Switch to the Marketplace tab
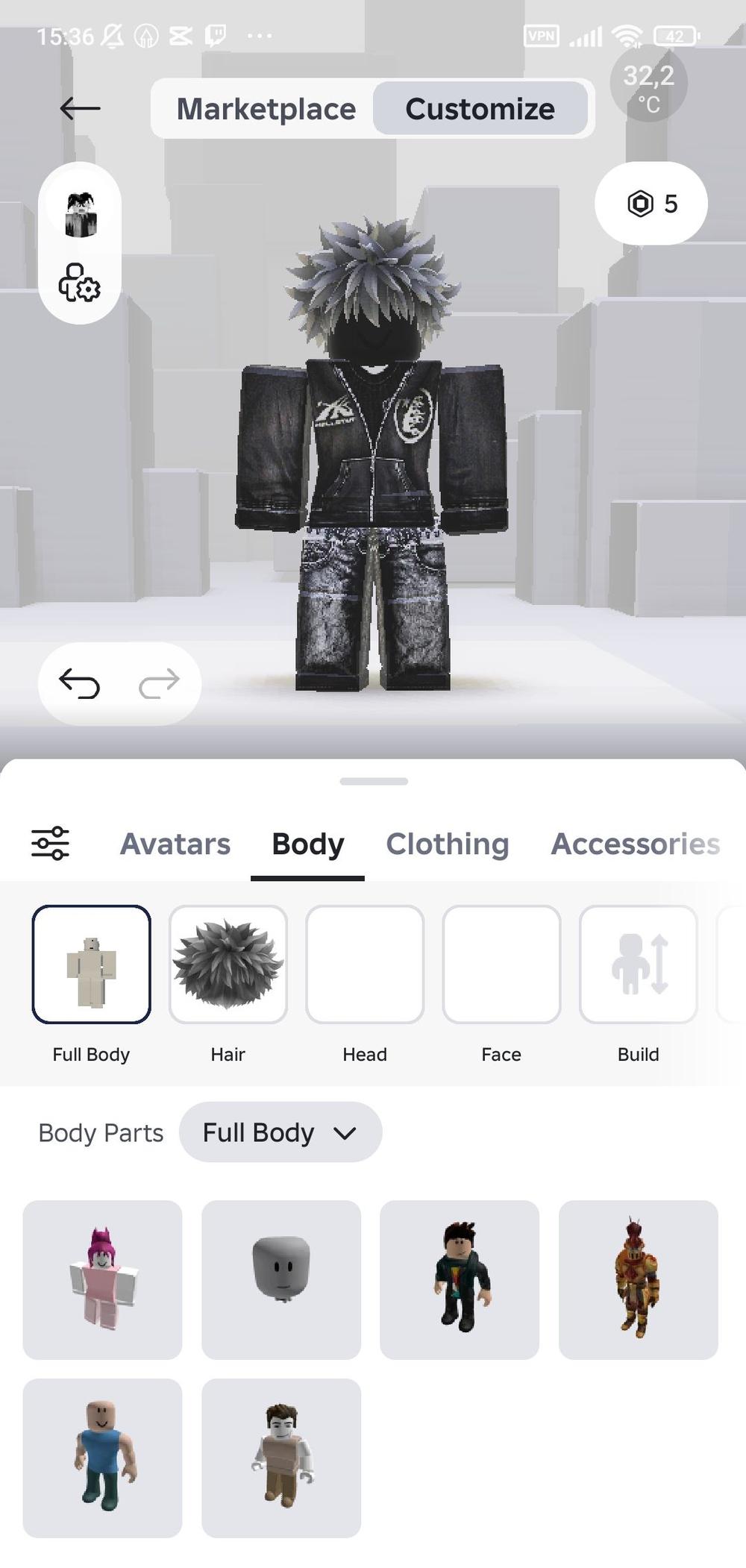Screen dimensions: 746x1568 click(266, 109)
